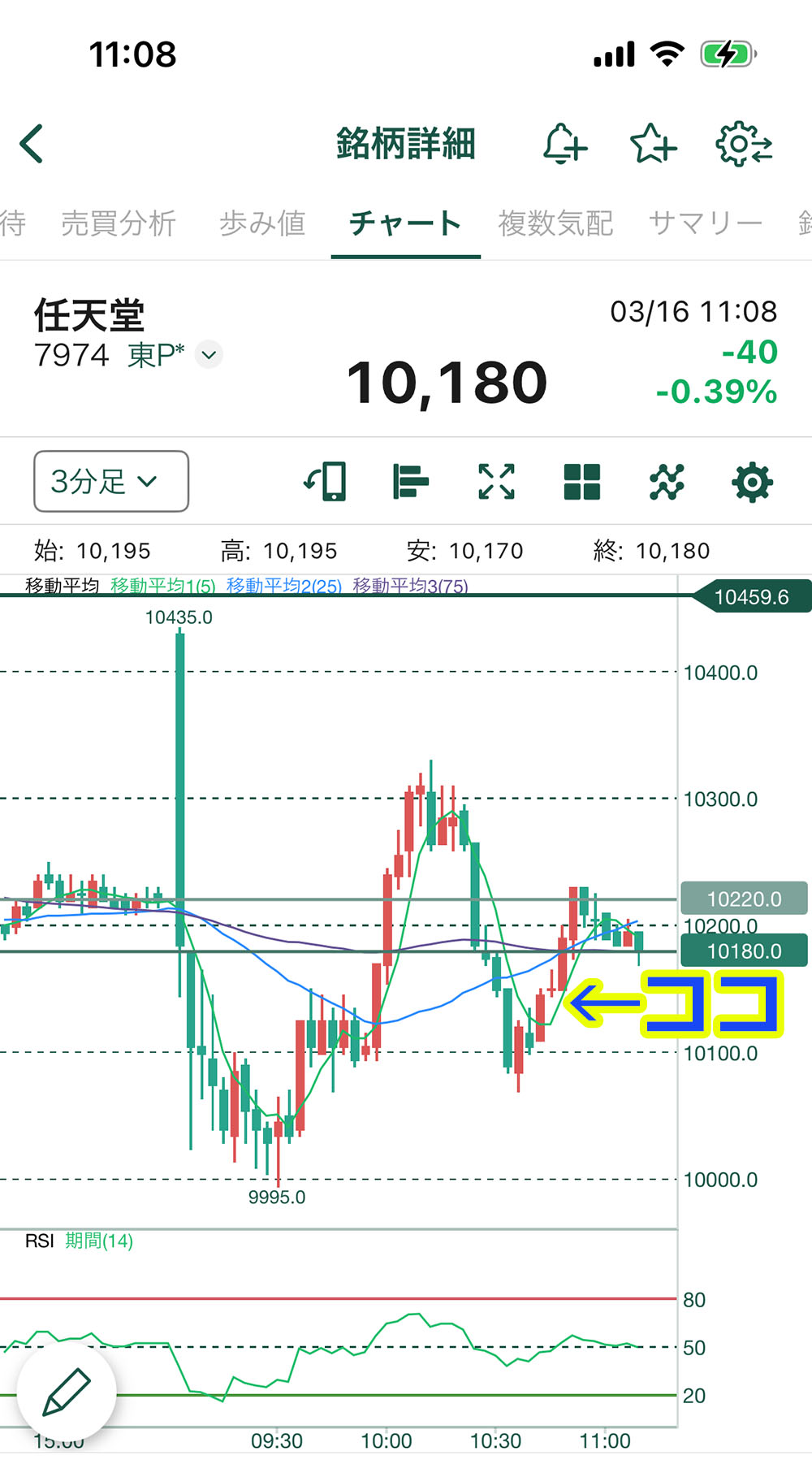Open the 複数気配 tab

555,223
